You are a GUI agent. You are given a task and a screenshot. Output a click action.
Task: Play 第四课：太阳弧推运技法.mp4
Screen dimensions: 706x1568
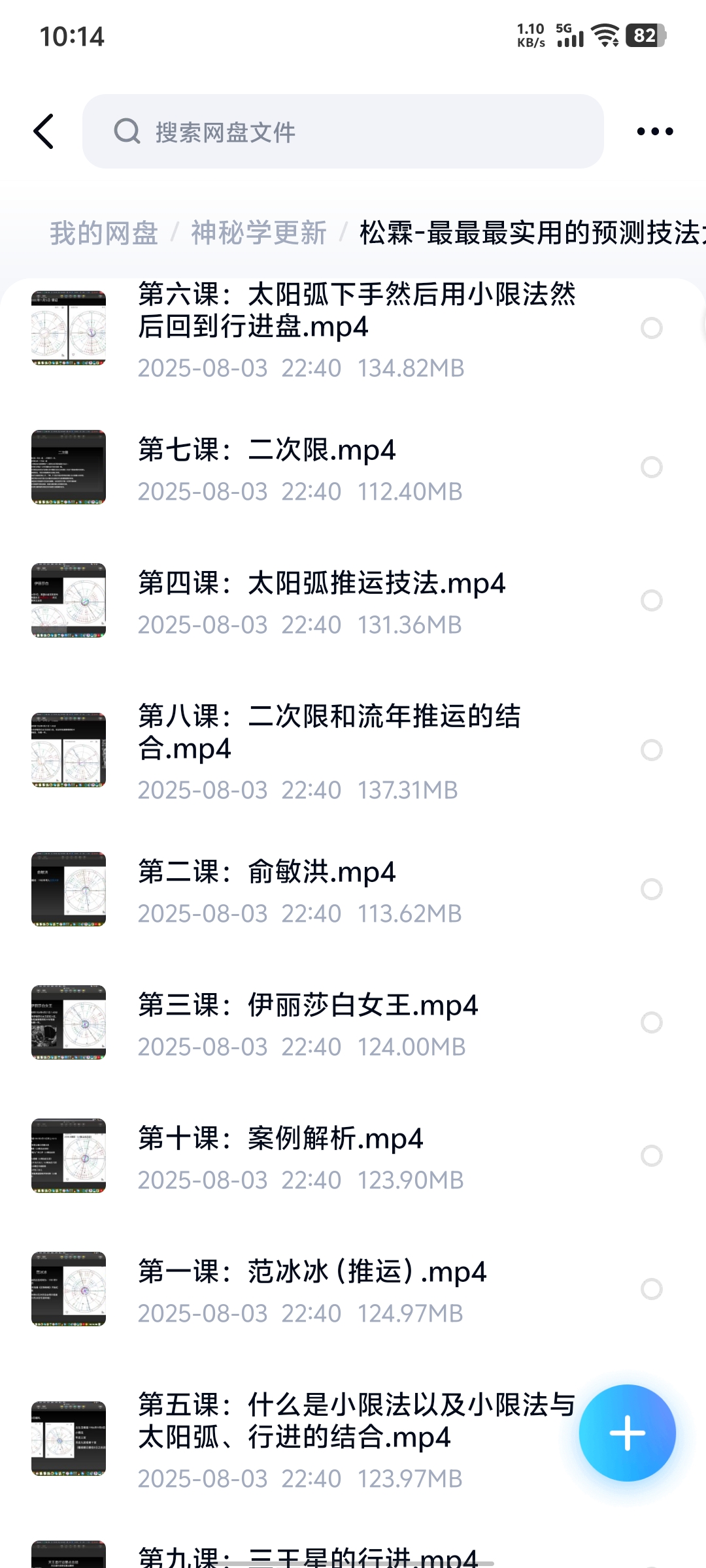click(x=322, y=583)
